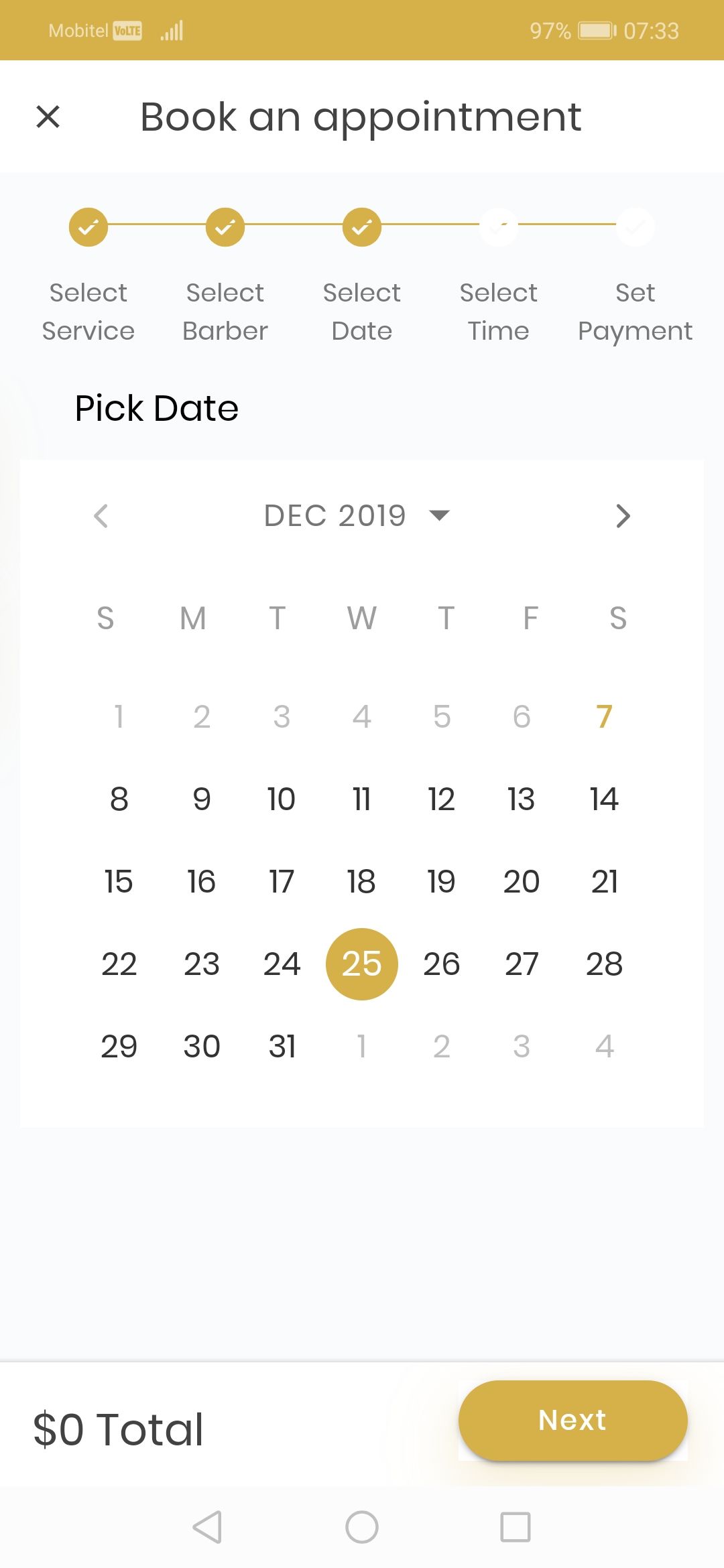Select December 18 in the calendar
The width and height of the screenshot is (724, 1568).
(361, 882)
